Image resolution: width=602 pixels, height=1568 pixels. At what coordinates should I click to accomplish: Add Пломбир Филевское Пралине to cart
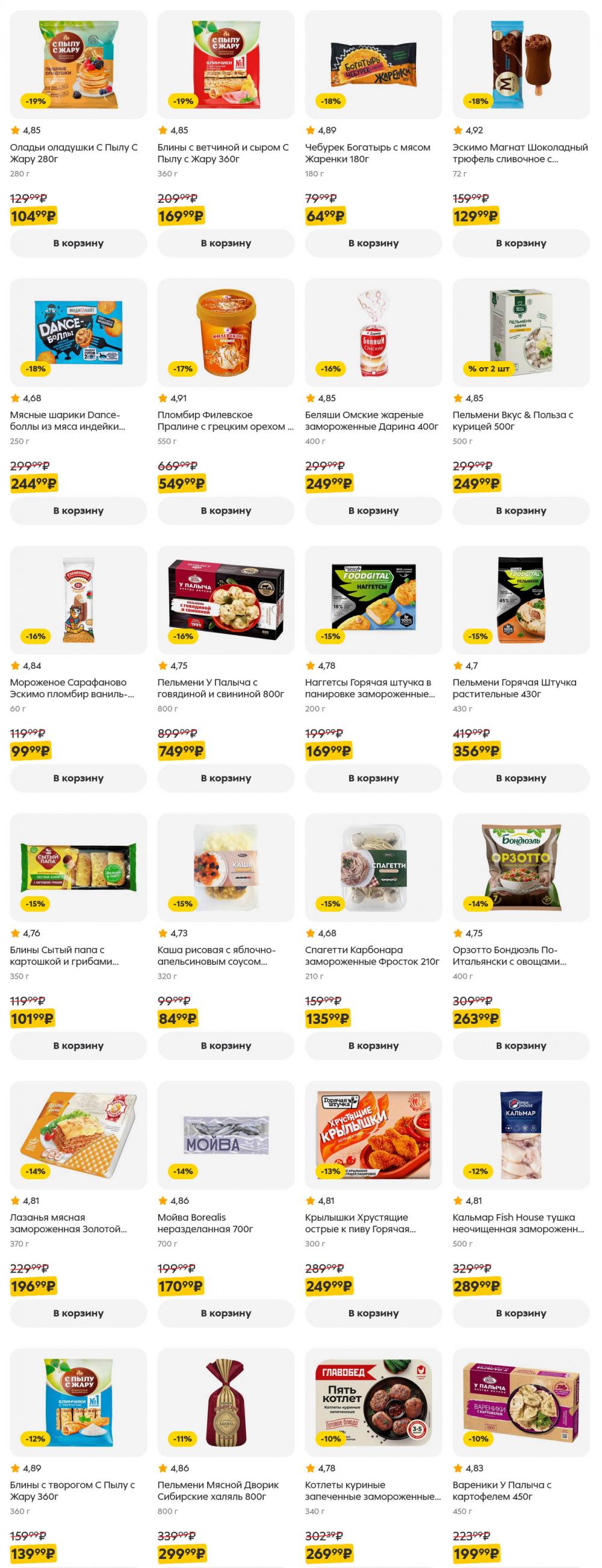(225, 510)
